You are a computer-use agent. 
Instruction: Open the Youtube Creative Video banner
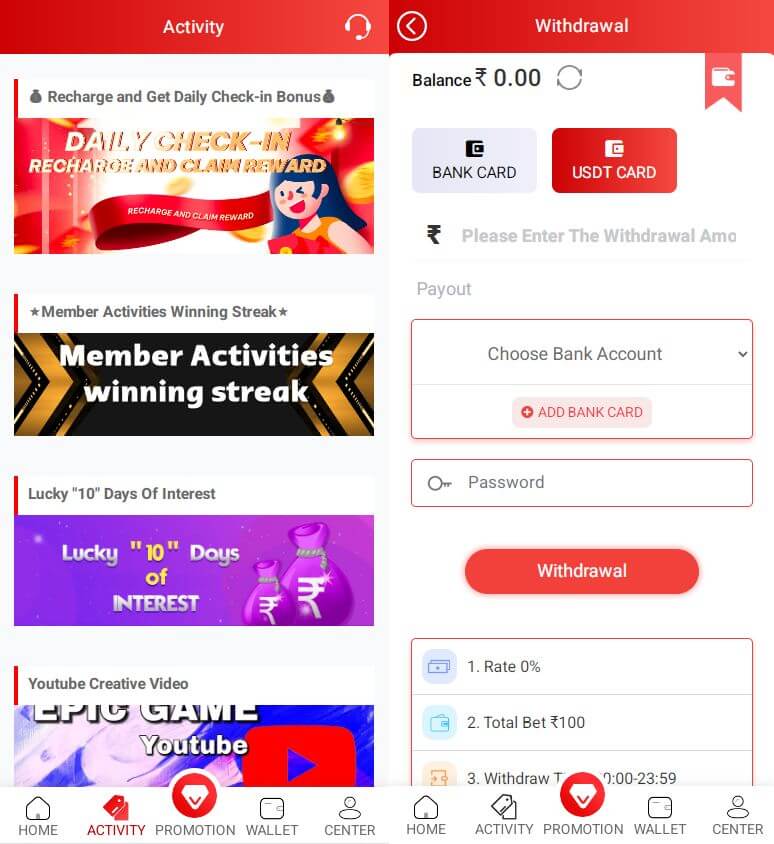[194, 745]
